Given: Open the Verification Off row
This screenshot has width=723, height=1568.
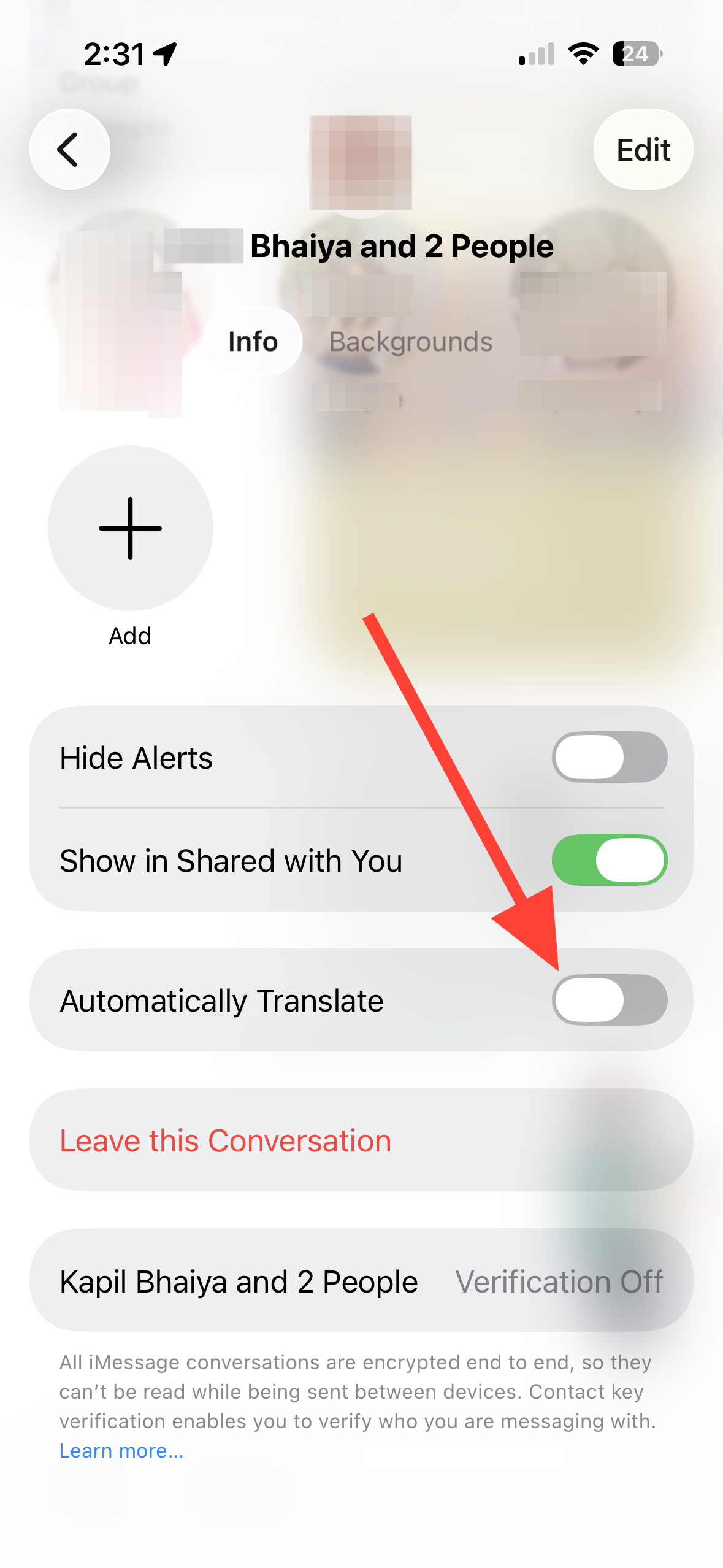Looking at the screenshot, I should point(361,1281).
